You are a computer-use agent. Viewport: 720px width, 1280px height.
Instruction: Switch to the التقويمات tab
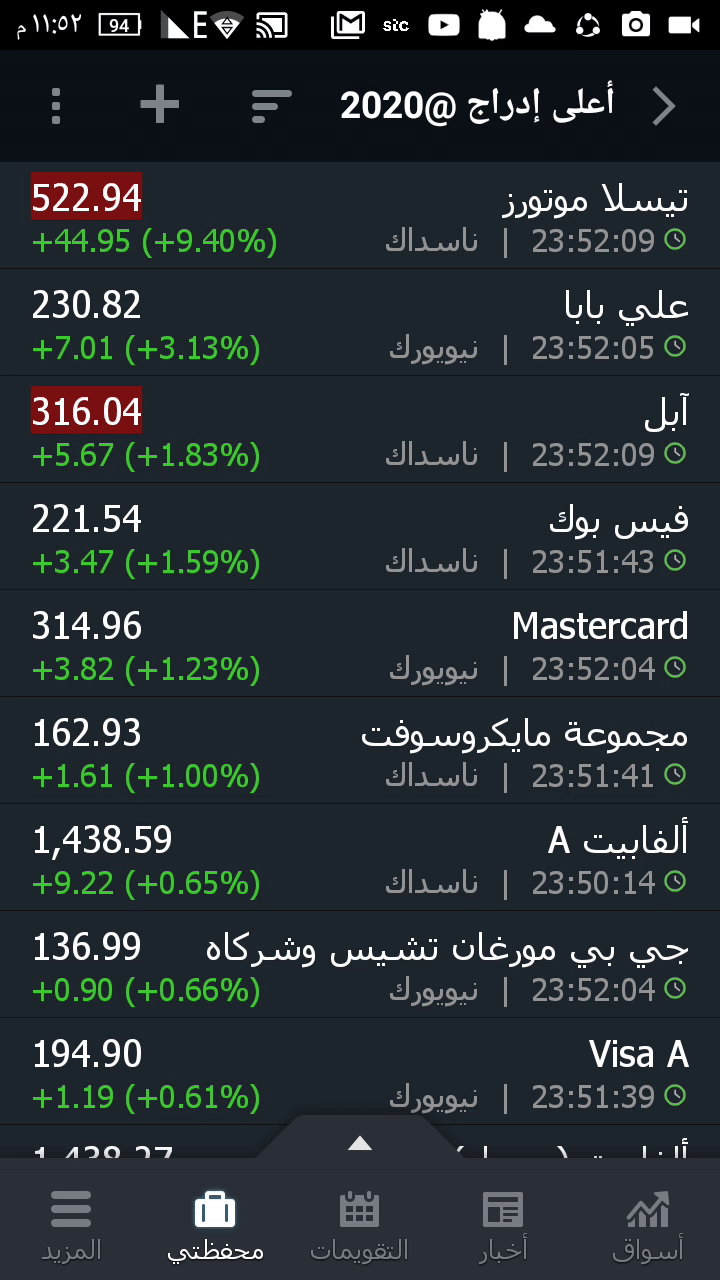pos(360,1225)
